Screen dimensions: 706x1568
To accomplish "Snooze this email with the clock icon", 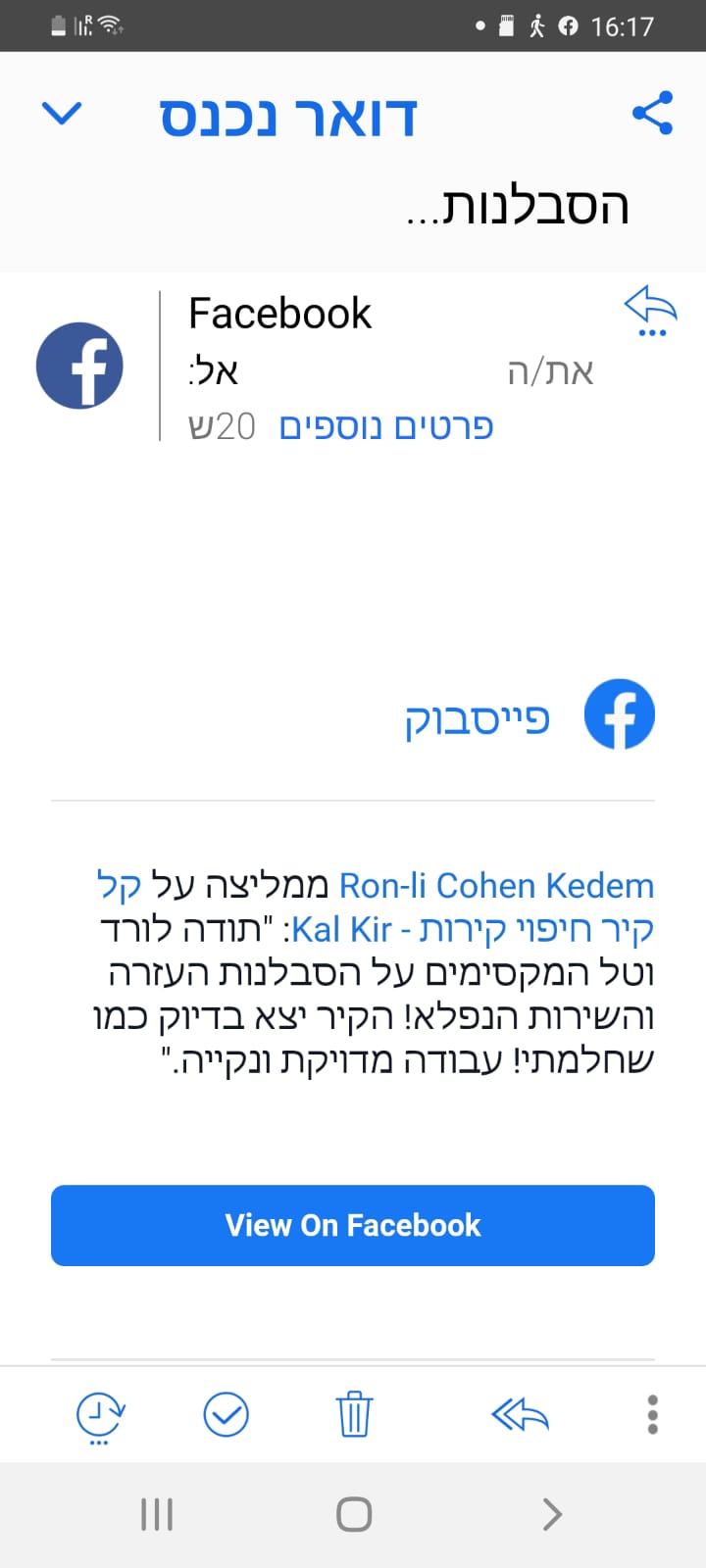I will [x=100, y=1416].
